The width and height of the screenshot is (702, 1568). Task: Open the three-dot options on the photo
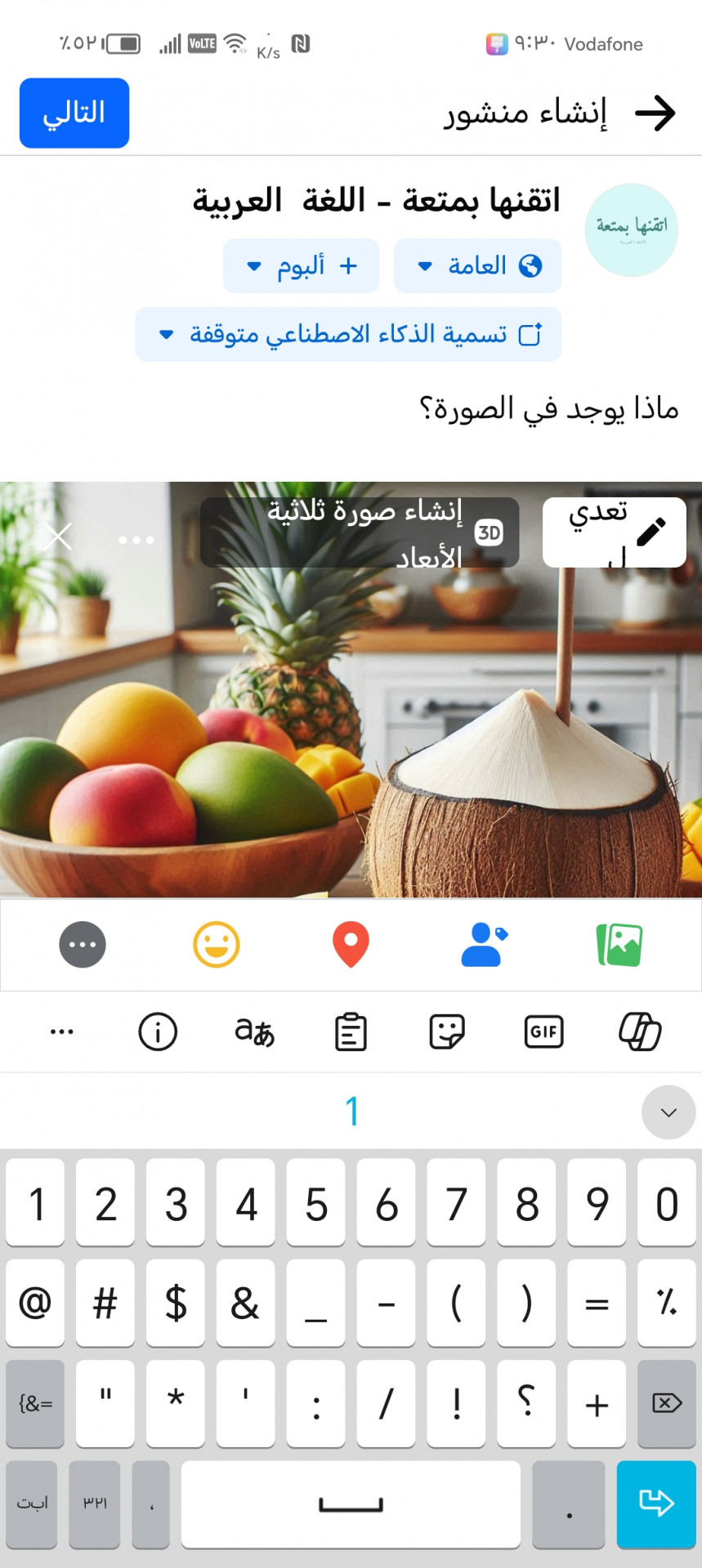(x=136, y=540)
